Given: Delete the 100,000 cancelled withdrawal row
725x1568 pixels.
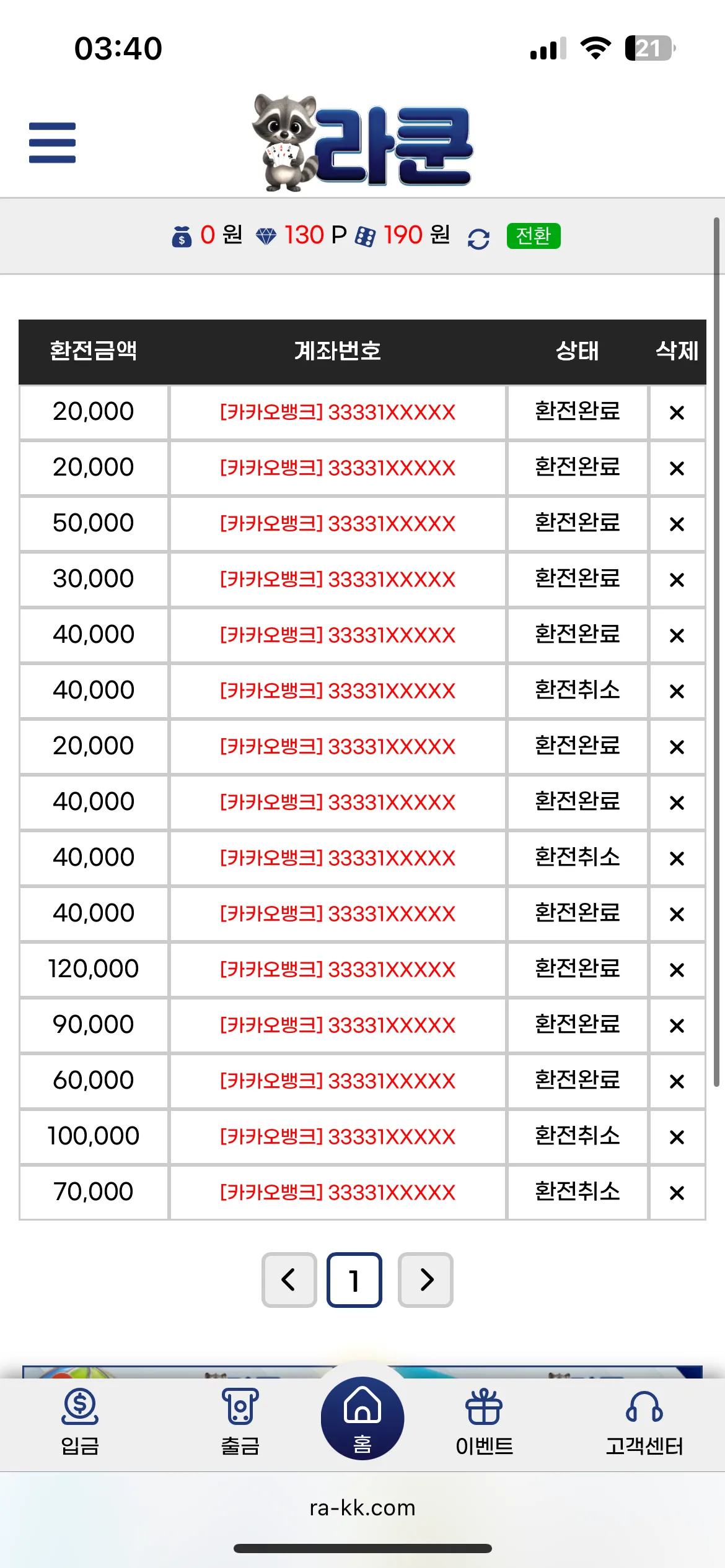Looking at the screenshot, I should [x=677, y=1137].
